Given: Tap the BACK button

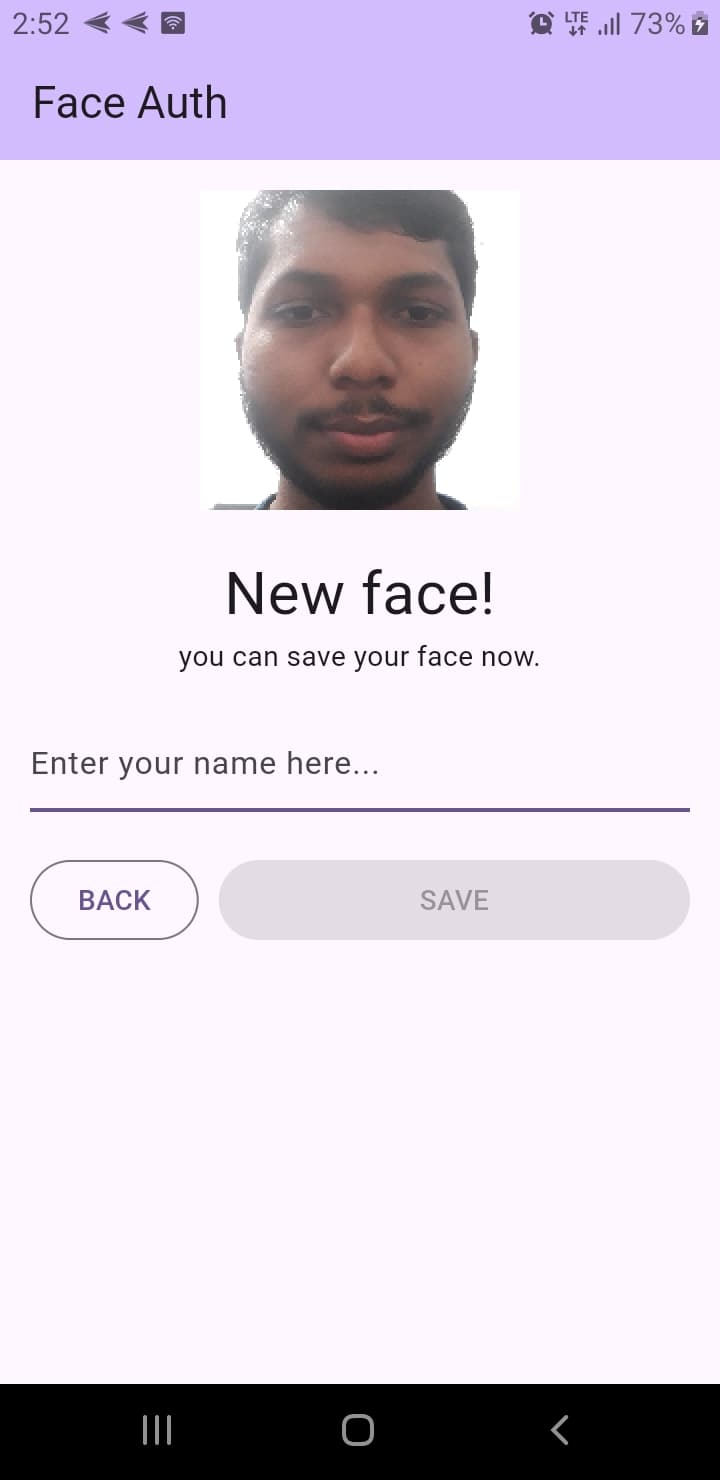Looking at the screenshot, I should (x=114, y=900).
